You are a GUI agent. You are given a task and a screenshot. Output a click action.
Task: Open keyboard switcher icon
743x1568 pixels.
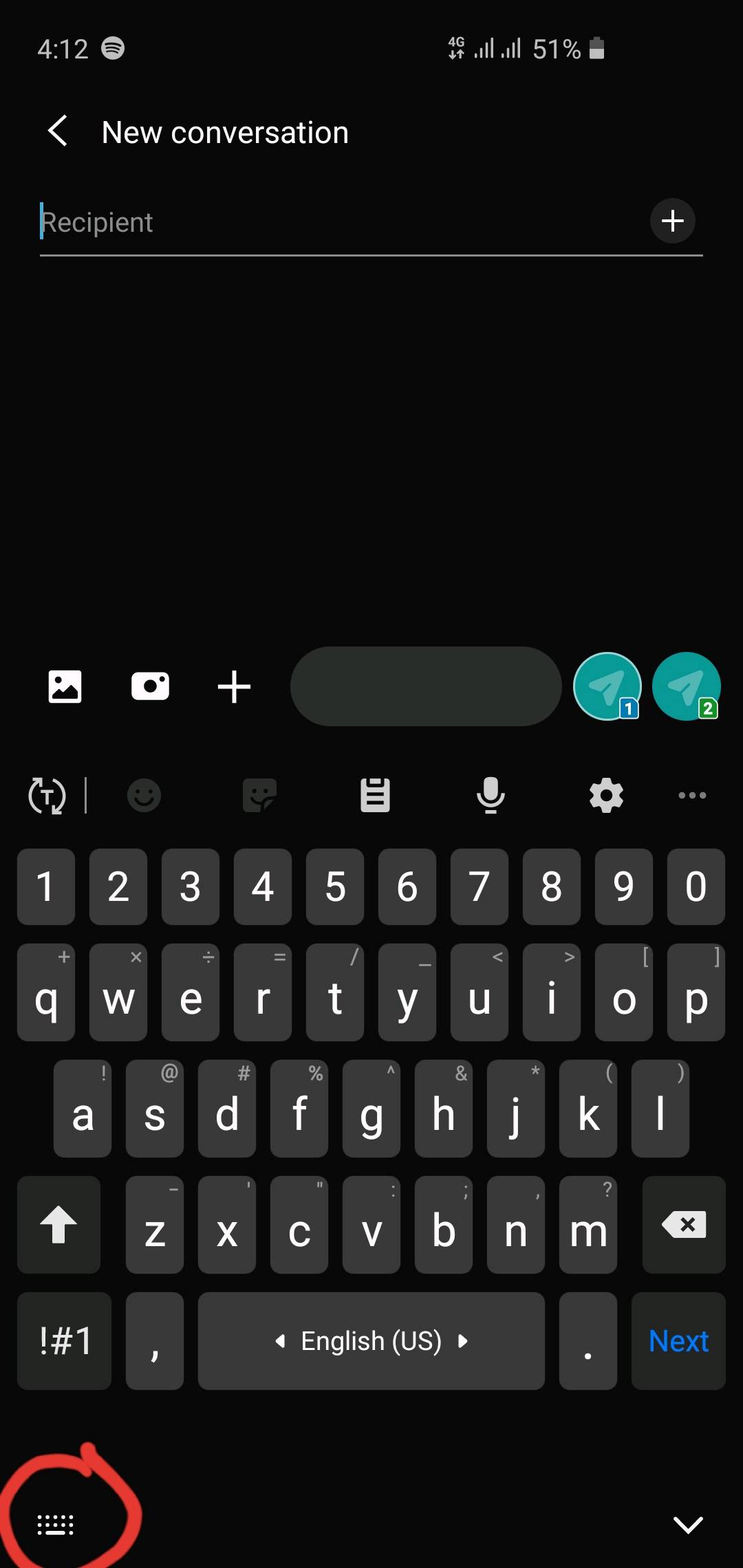coord(55,1525)
